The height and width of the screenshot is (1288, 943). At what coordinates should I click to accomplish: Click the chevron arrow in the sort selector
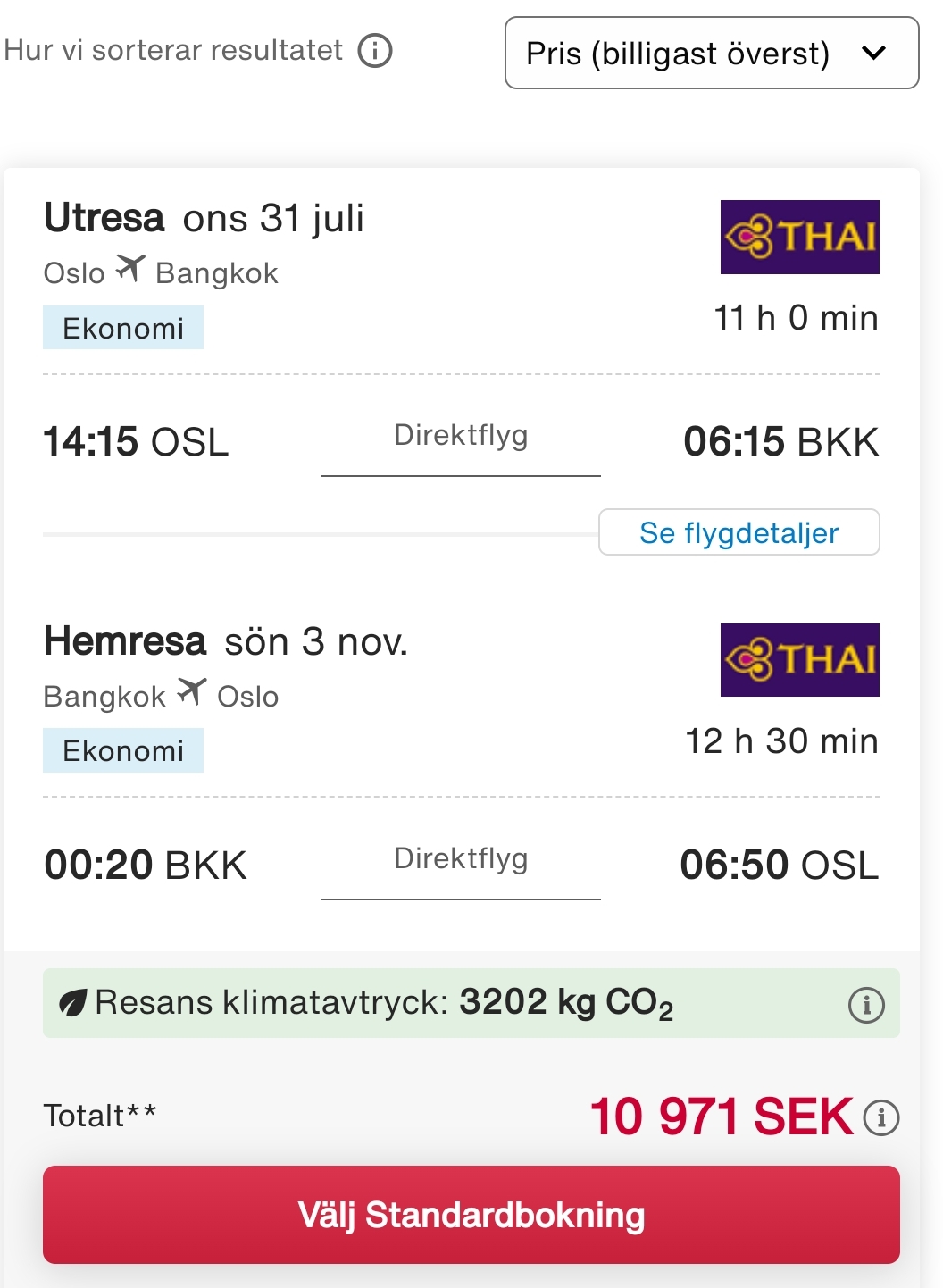pos(872,53)
